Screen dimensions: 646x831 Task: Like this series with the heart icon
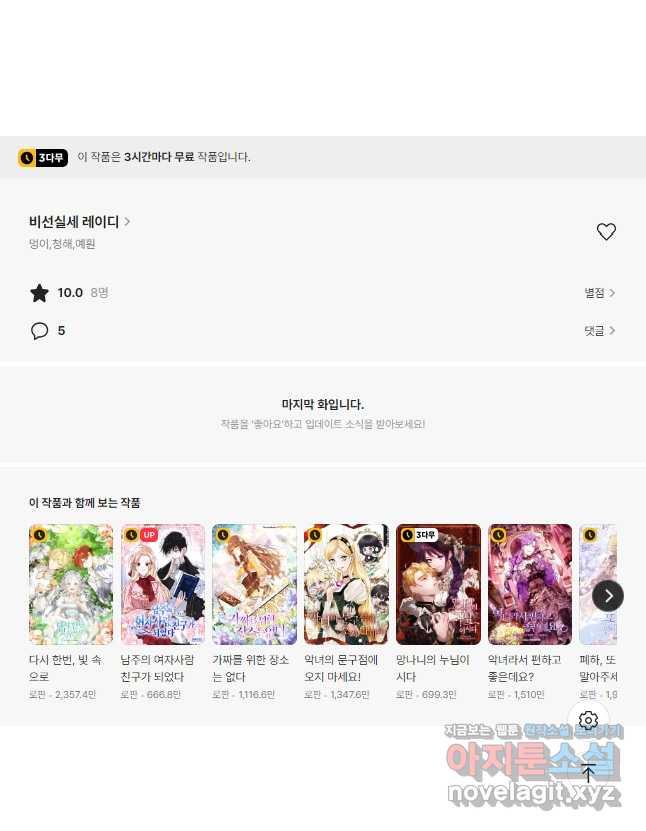click(x=606, y=232)
